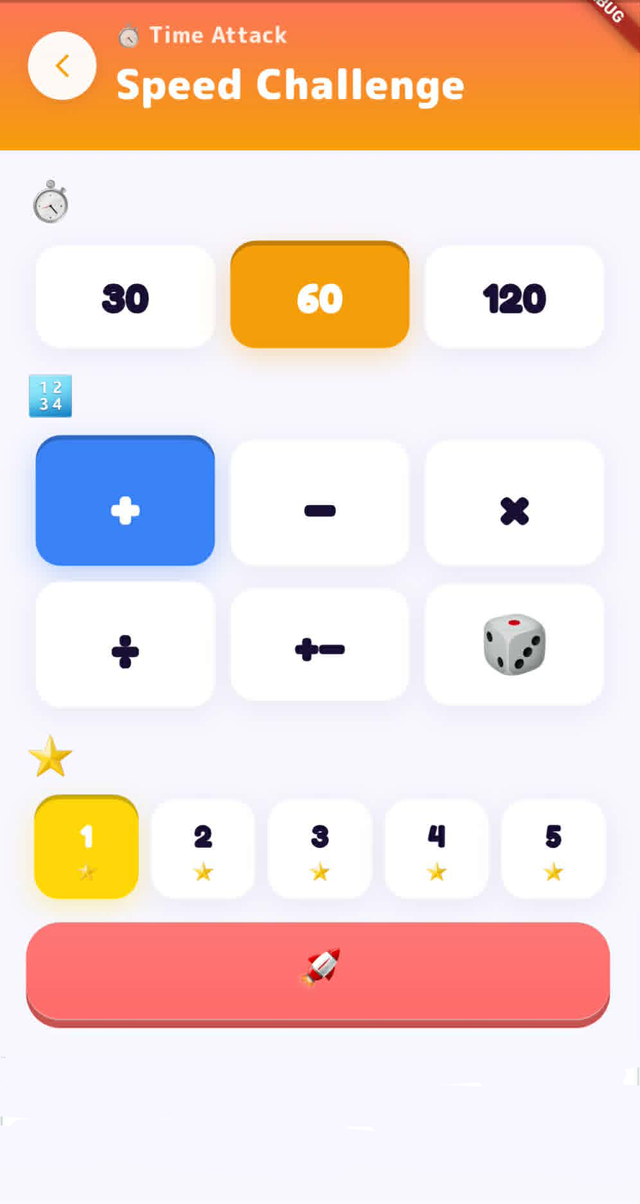Choose difficulty level 3

click(x=320, y=849)
